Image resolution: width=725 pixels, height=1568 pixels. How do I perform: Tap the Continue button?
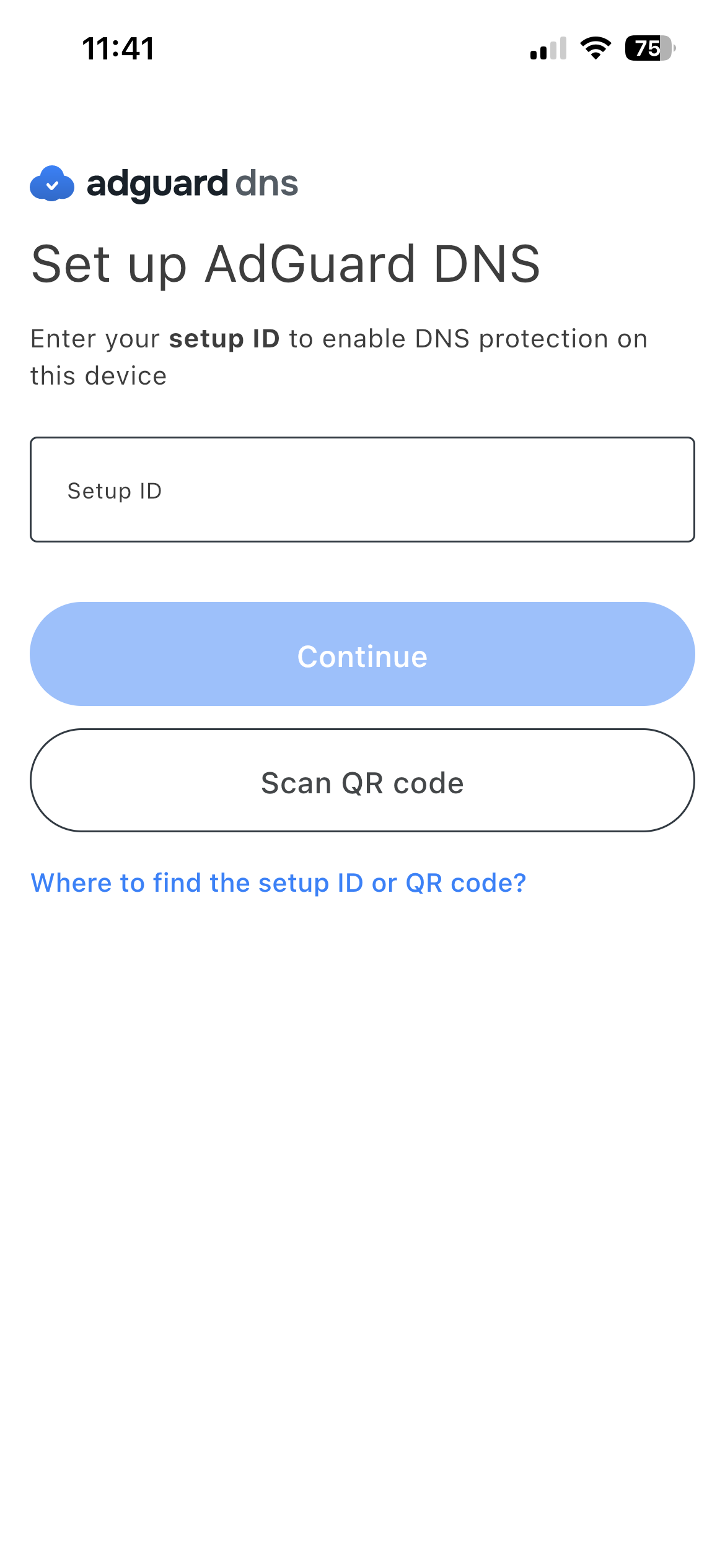[x=362, y=655]
